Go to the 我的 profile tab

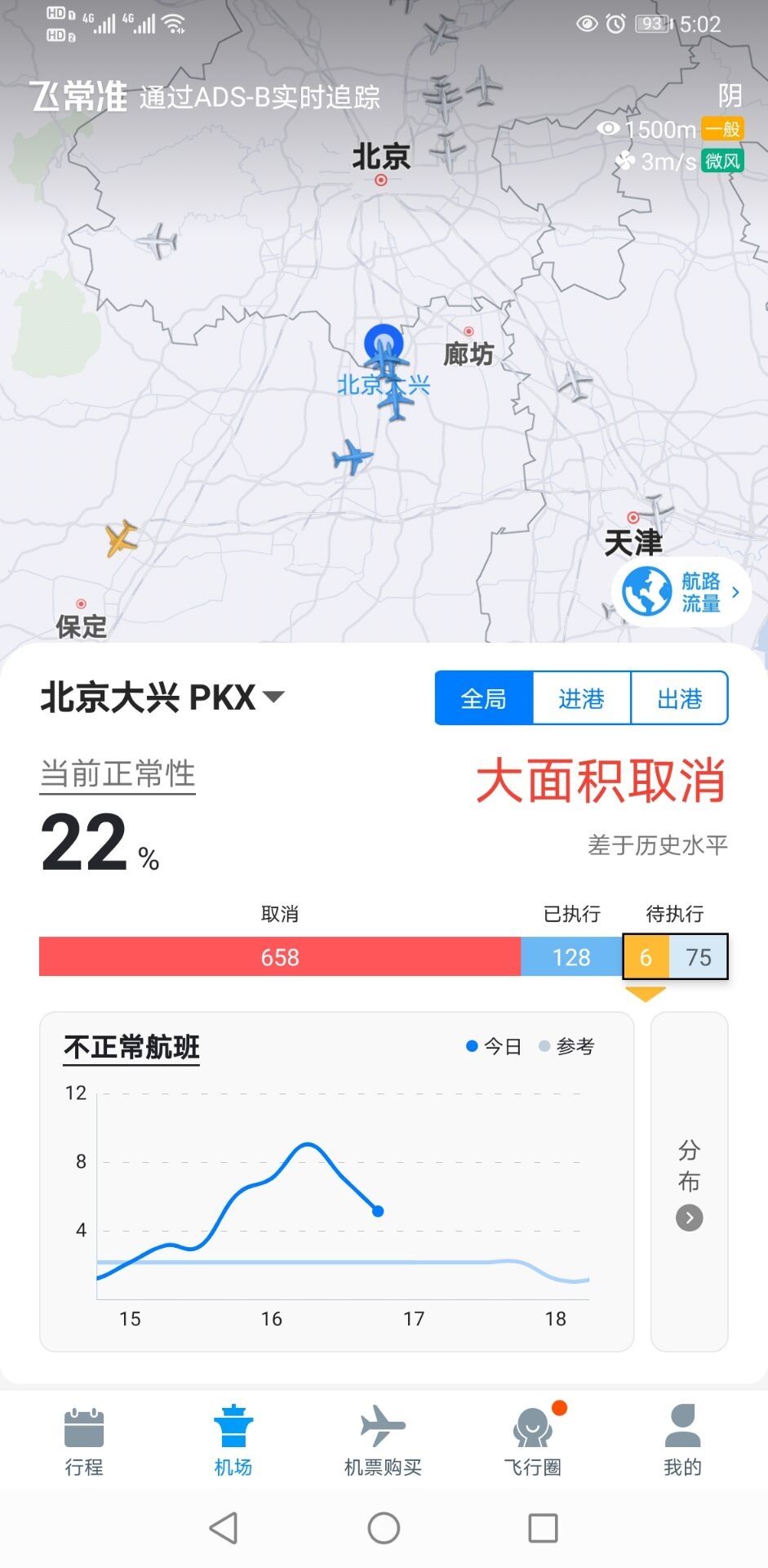682,1443
